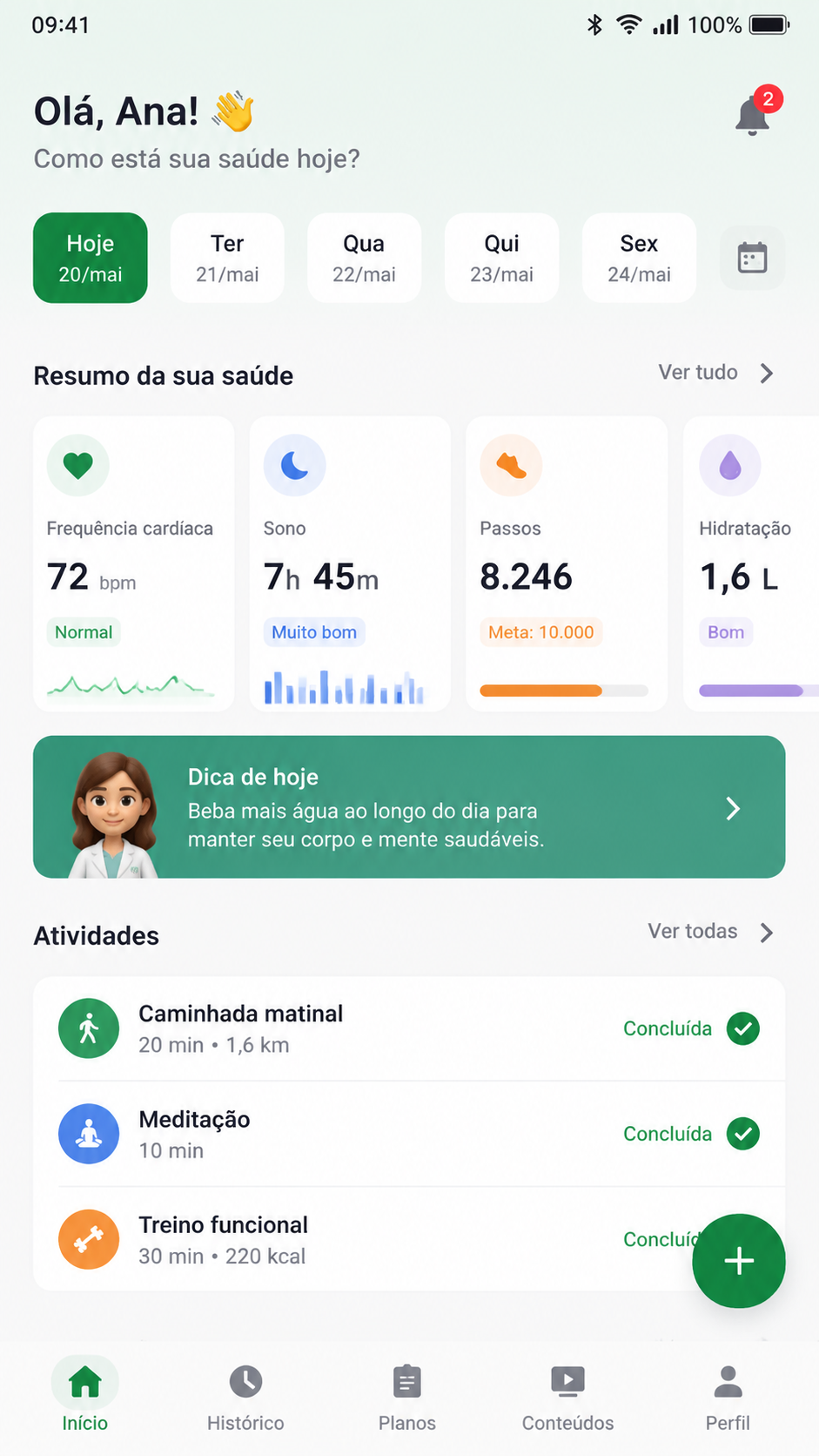Tap Ver tudo in health summary

pyautogui.click(x=715, y=373)
